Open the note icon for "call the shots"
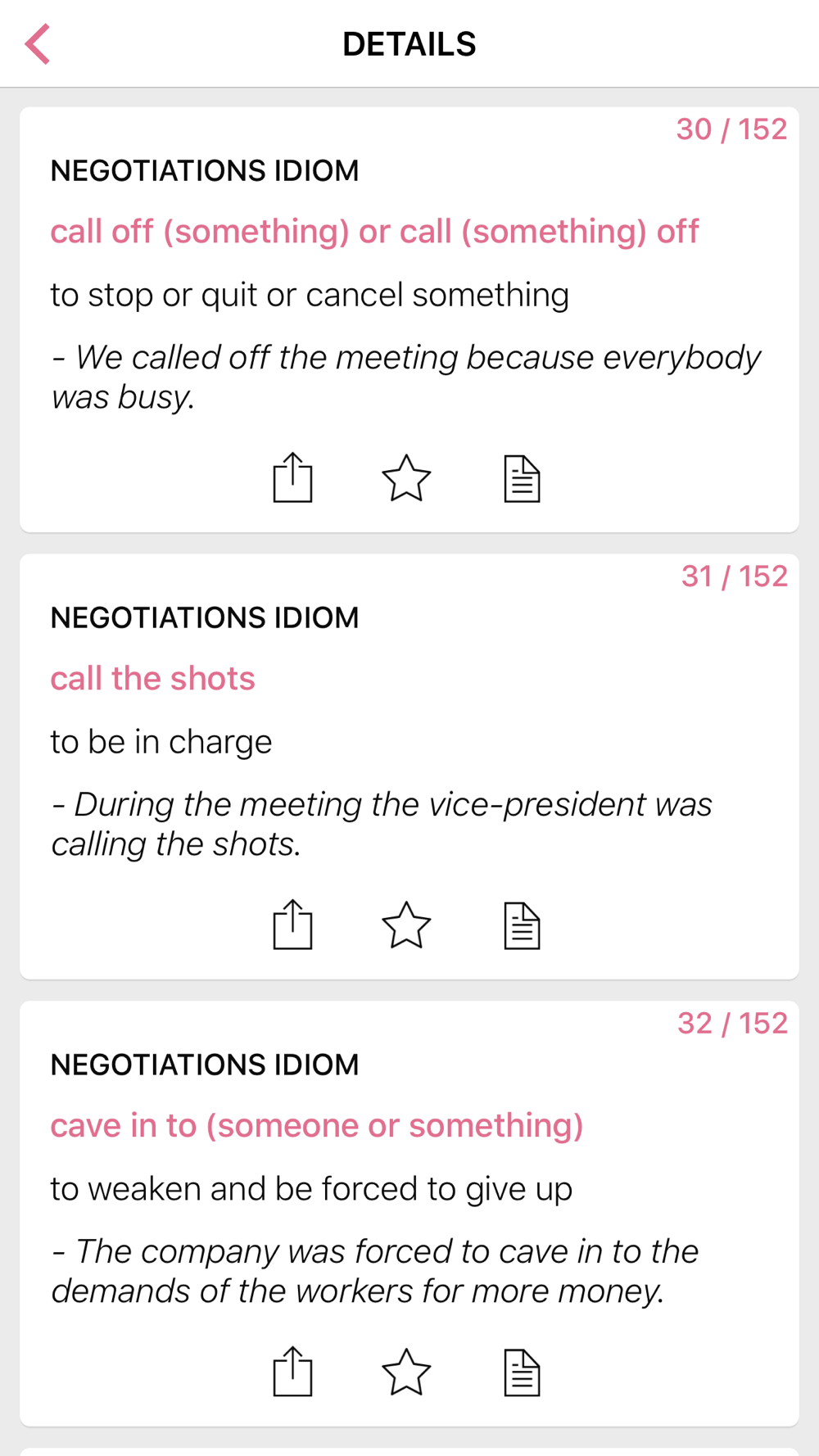The width and height of the screenshot is (819, 1456). (x=522, y=925)
